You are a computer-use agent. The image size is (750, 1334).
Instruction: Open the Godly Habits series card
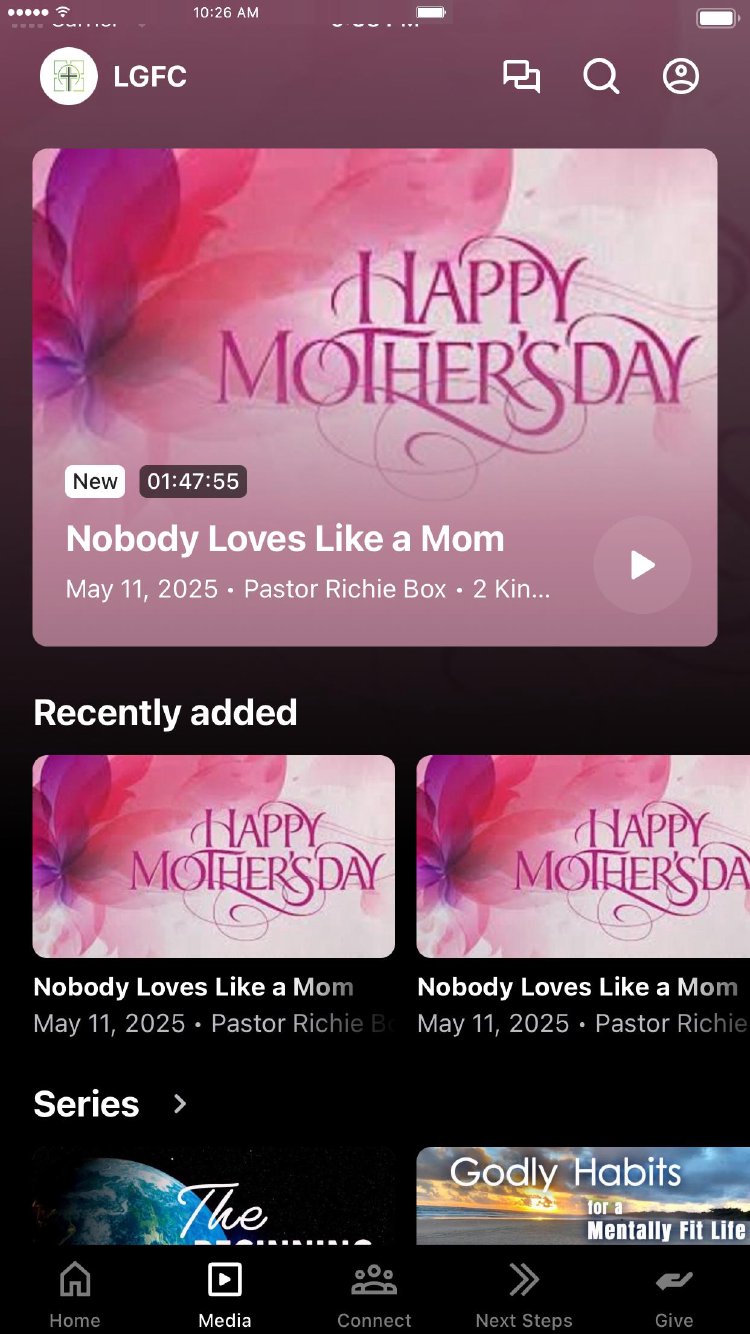(x=583, y=1196)
